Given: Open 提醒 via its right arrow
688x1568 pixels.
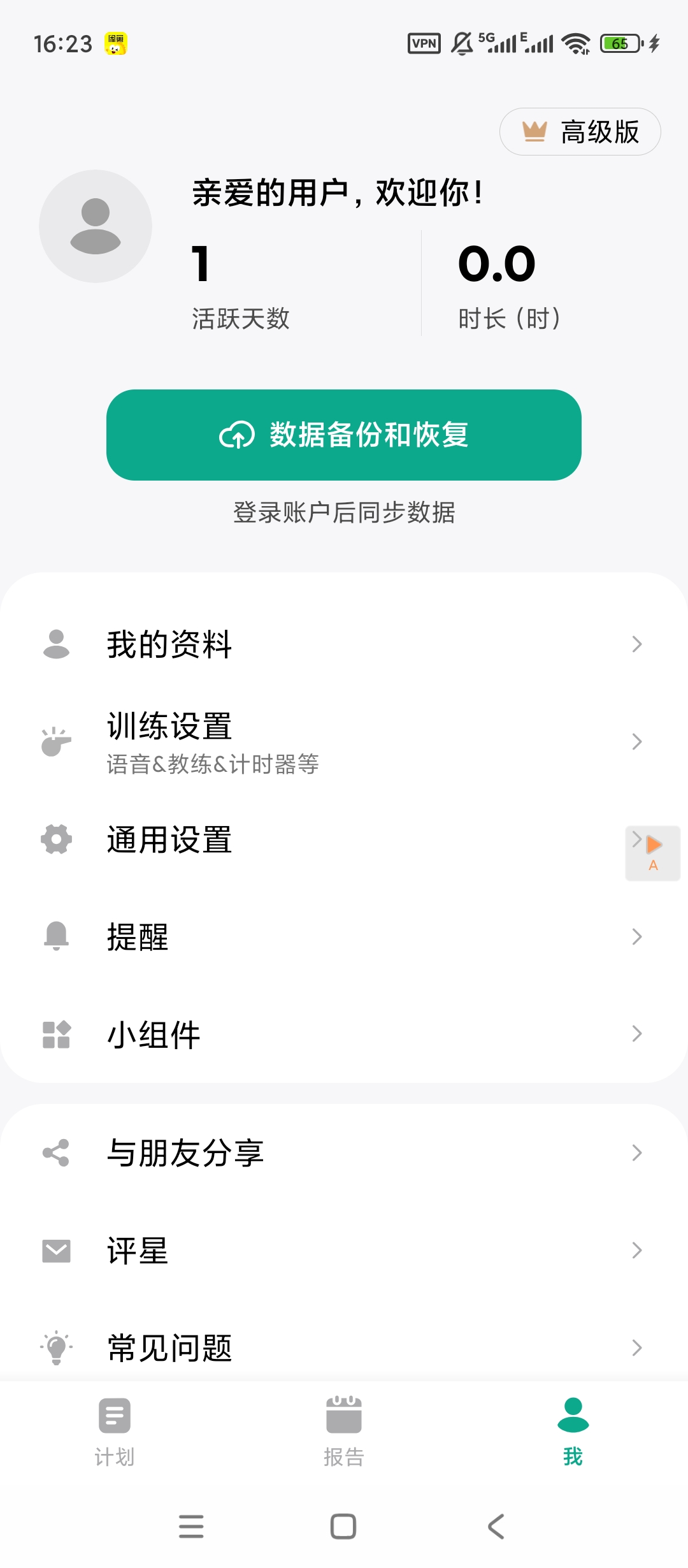Looking at the screenshot, I should click(638, 936).
